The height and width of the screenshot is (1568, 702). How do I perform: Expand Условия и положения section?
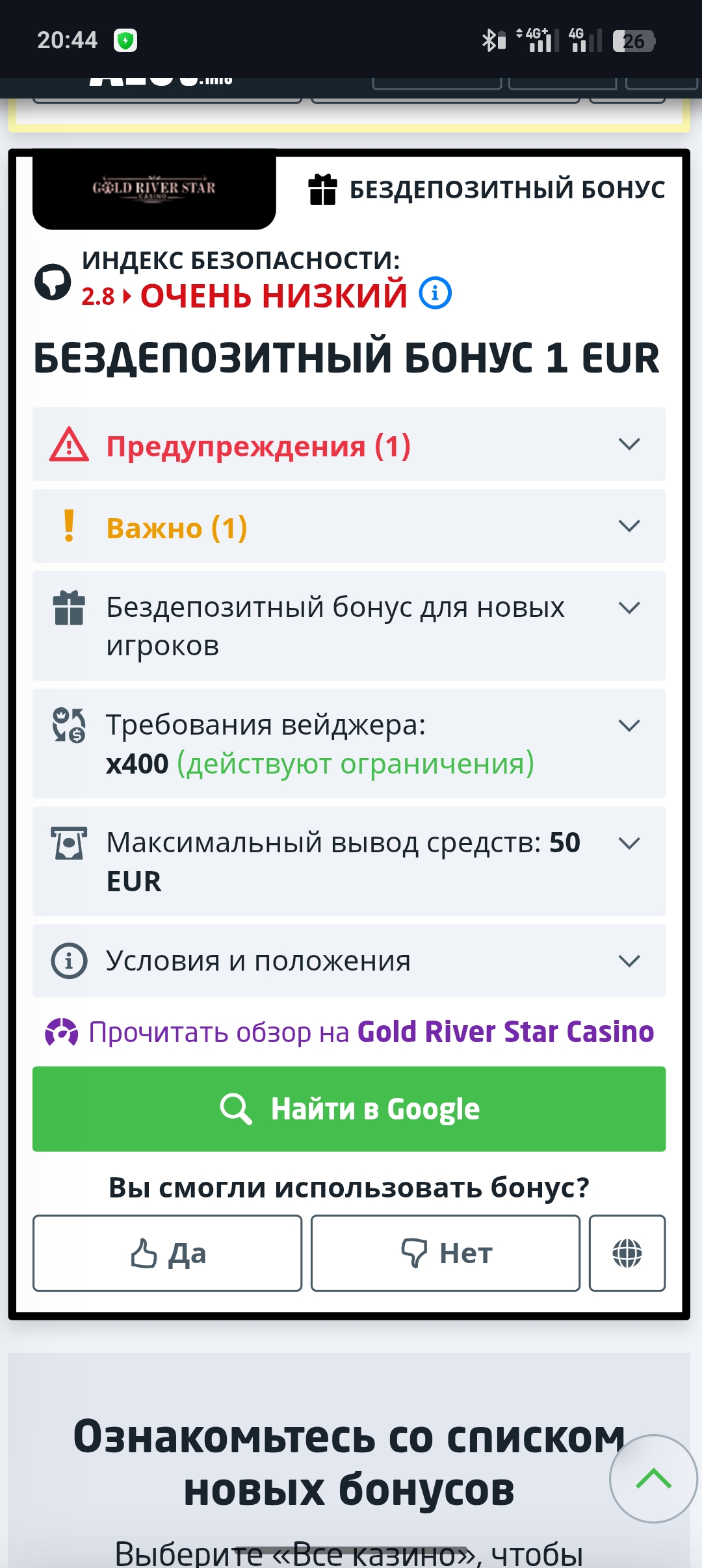pos(349,961)
